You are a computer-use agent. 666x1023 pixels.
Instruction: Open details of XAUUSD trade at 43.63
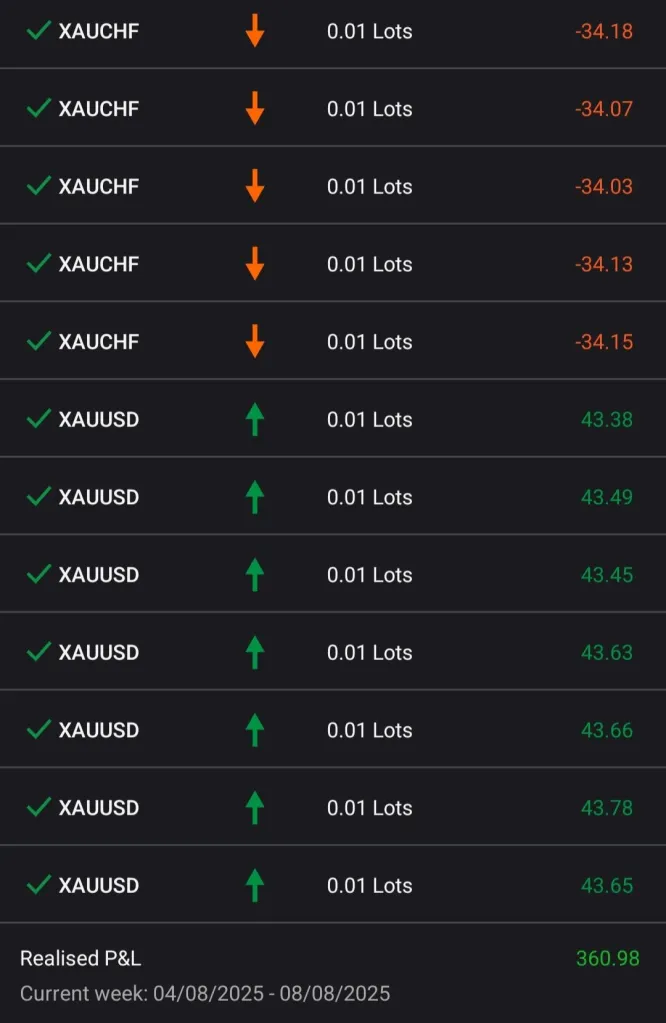(333, 652)
